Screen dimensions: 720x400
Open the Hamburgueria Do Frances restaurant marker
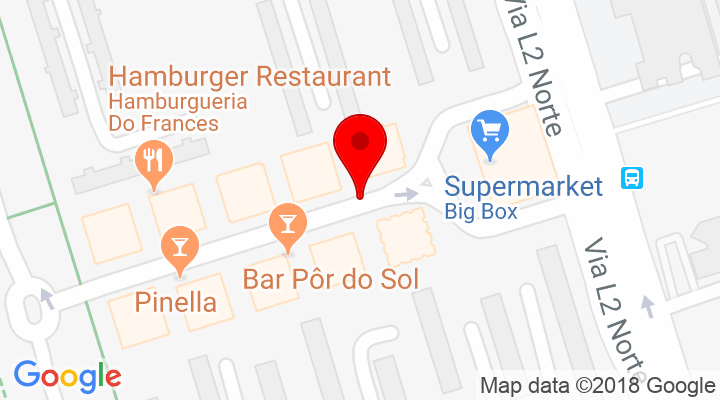[x=154, y=165]
